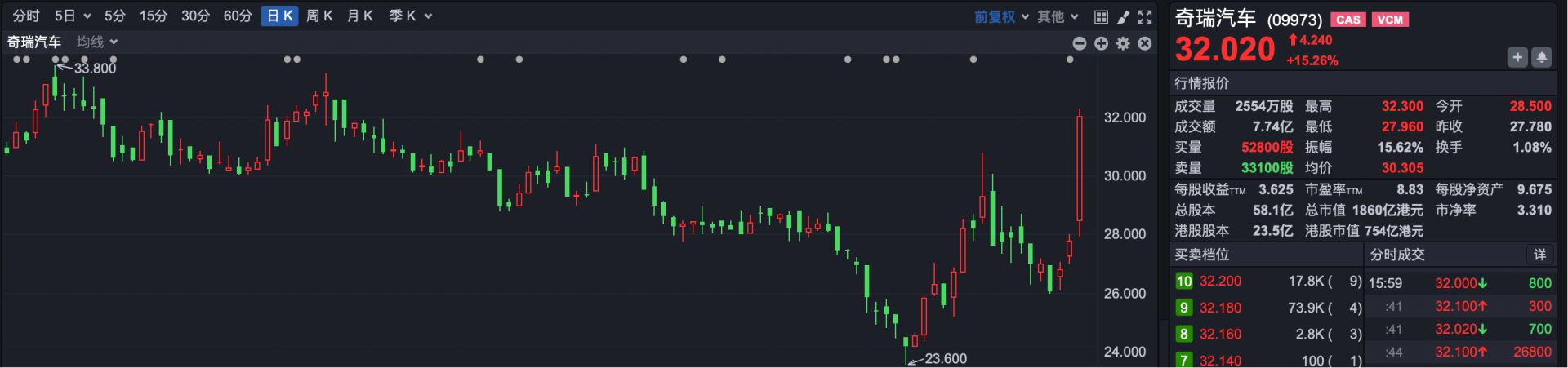Select the 60分 chart interval

point(238,16)
